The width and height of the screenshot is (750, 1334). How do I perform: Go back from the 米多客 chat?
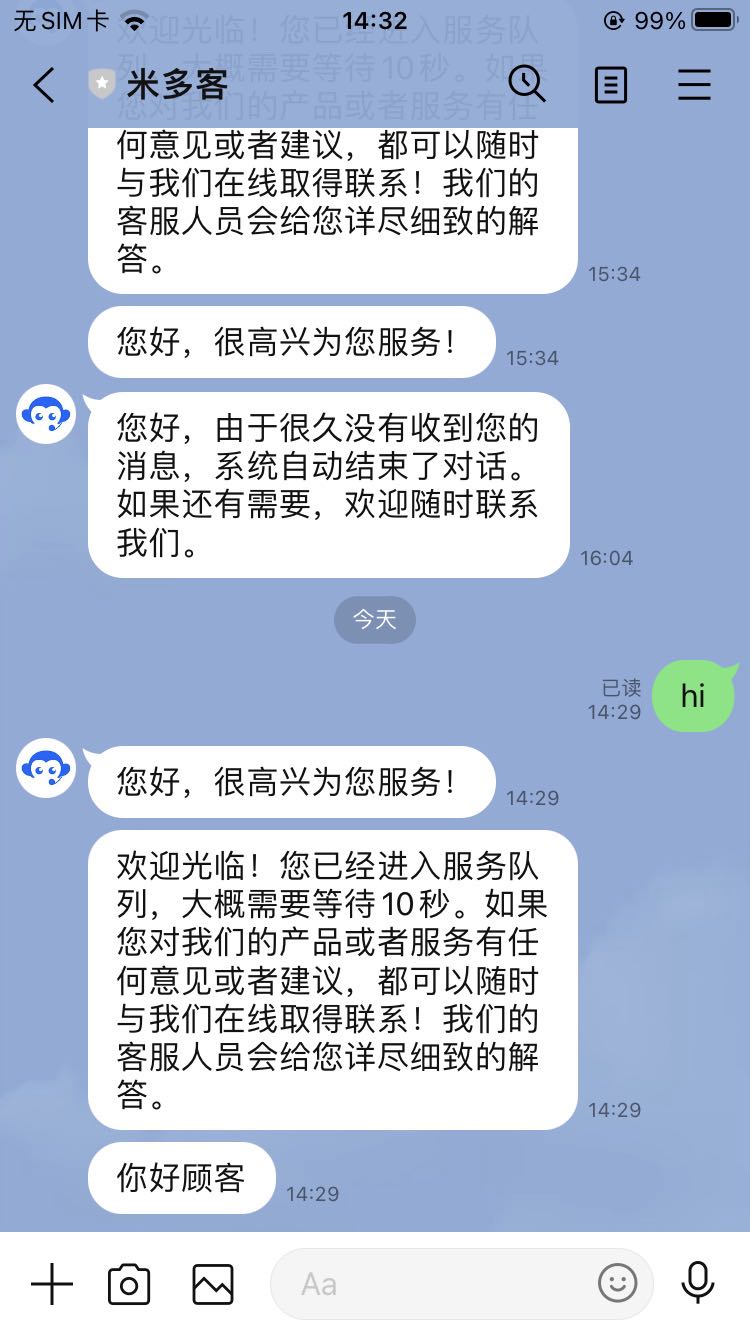point(44,85)
